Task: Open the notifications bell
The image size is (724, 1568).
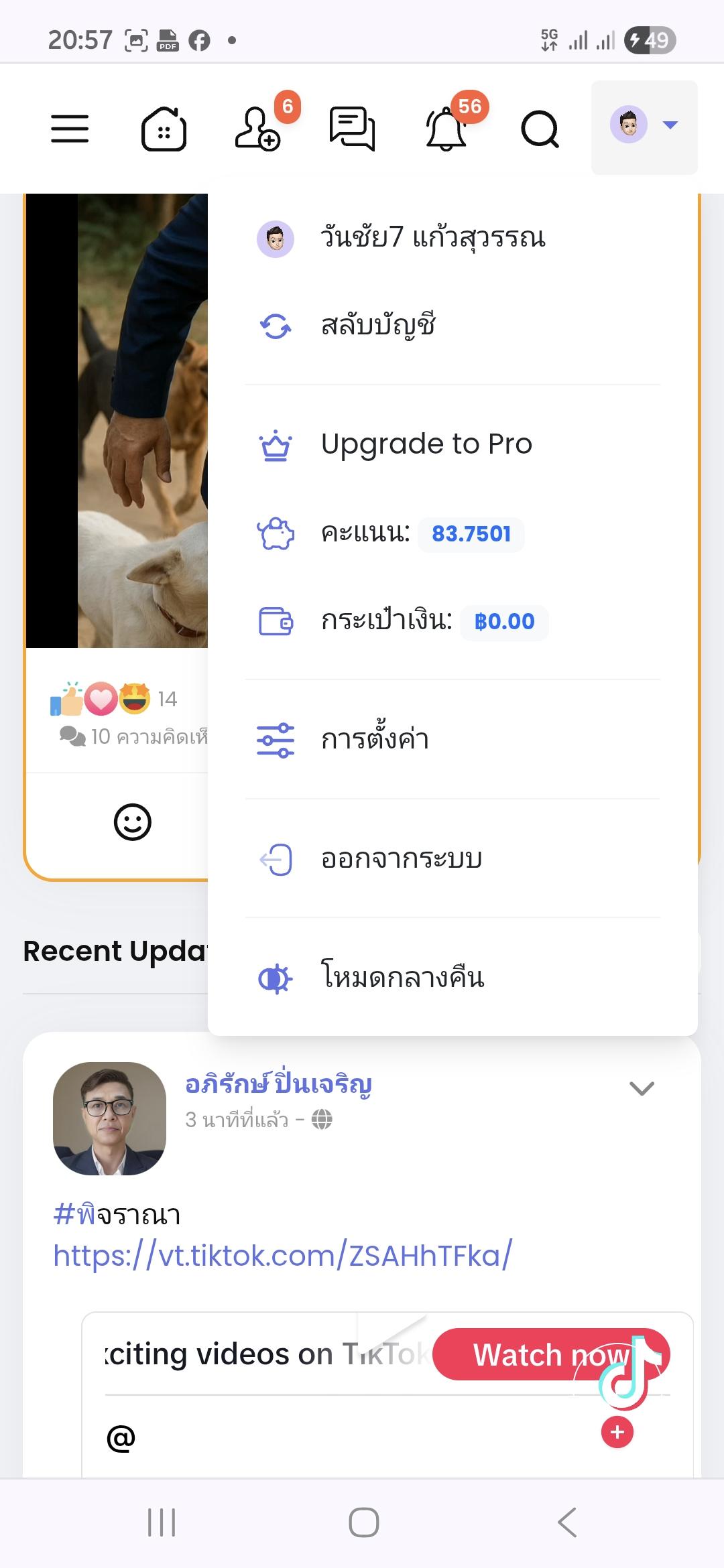Action: coord(446,128)
